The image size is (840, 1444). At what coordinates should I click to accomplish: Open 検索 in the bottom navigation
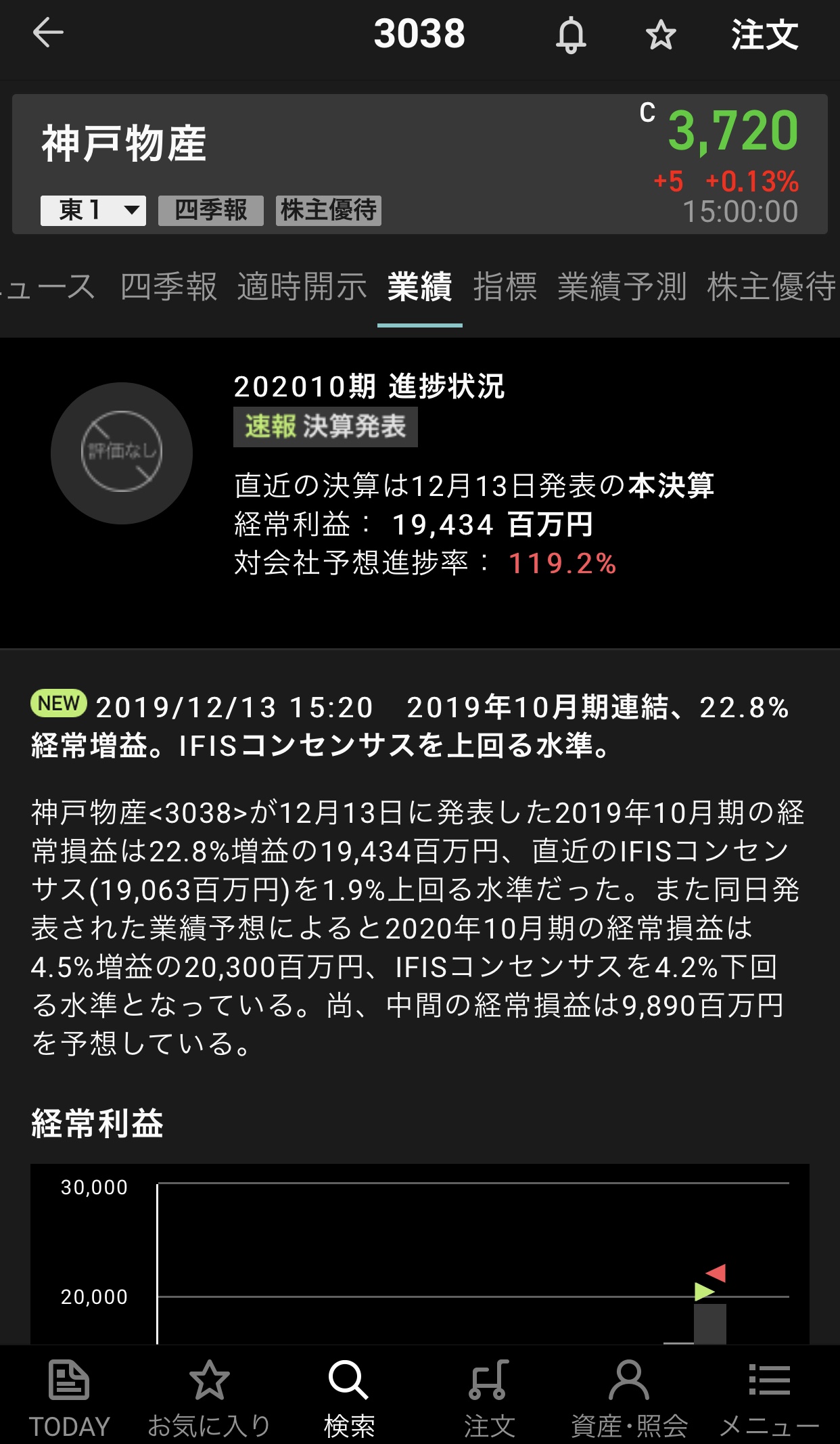349,1398
